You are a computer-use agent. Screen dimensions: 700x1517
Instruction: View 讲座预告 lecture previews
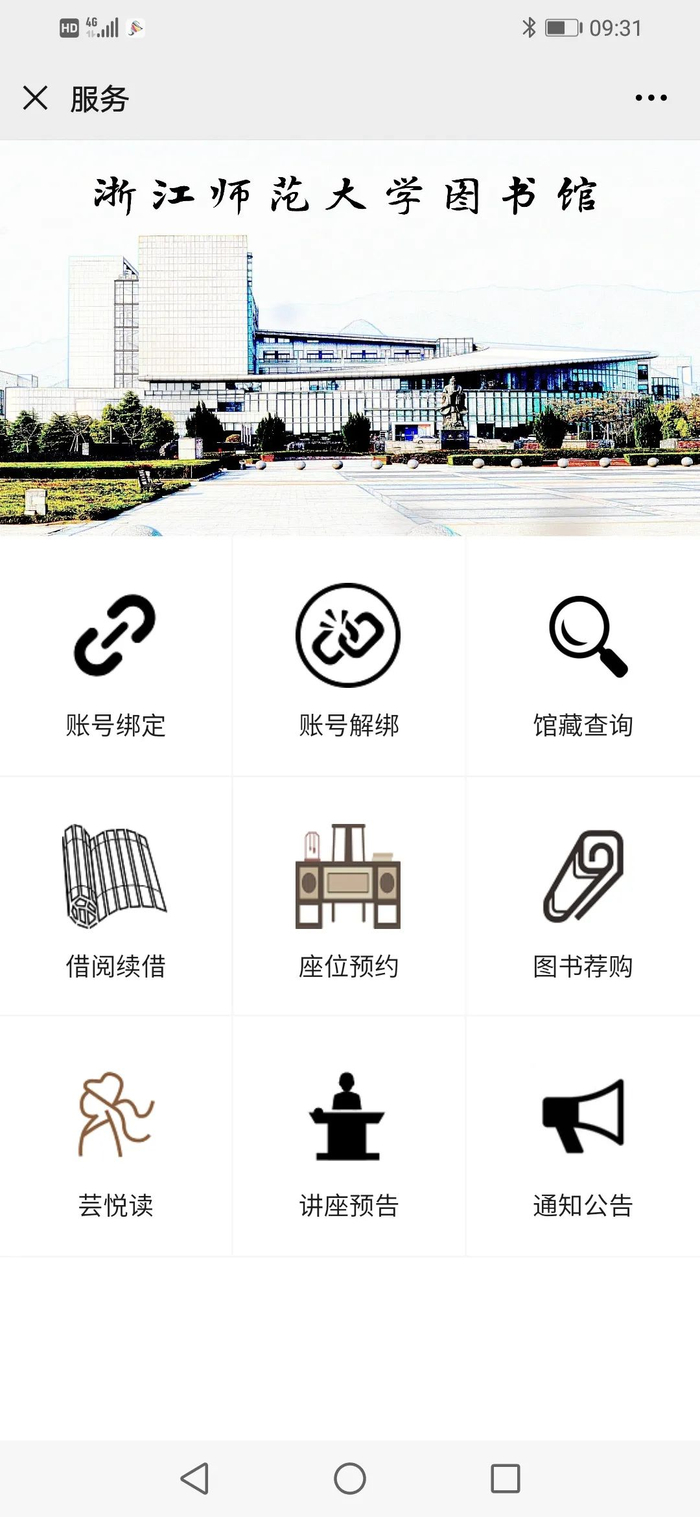click(x=348, y=1137)
